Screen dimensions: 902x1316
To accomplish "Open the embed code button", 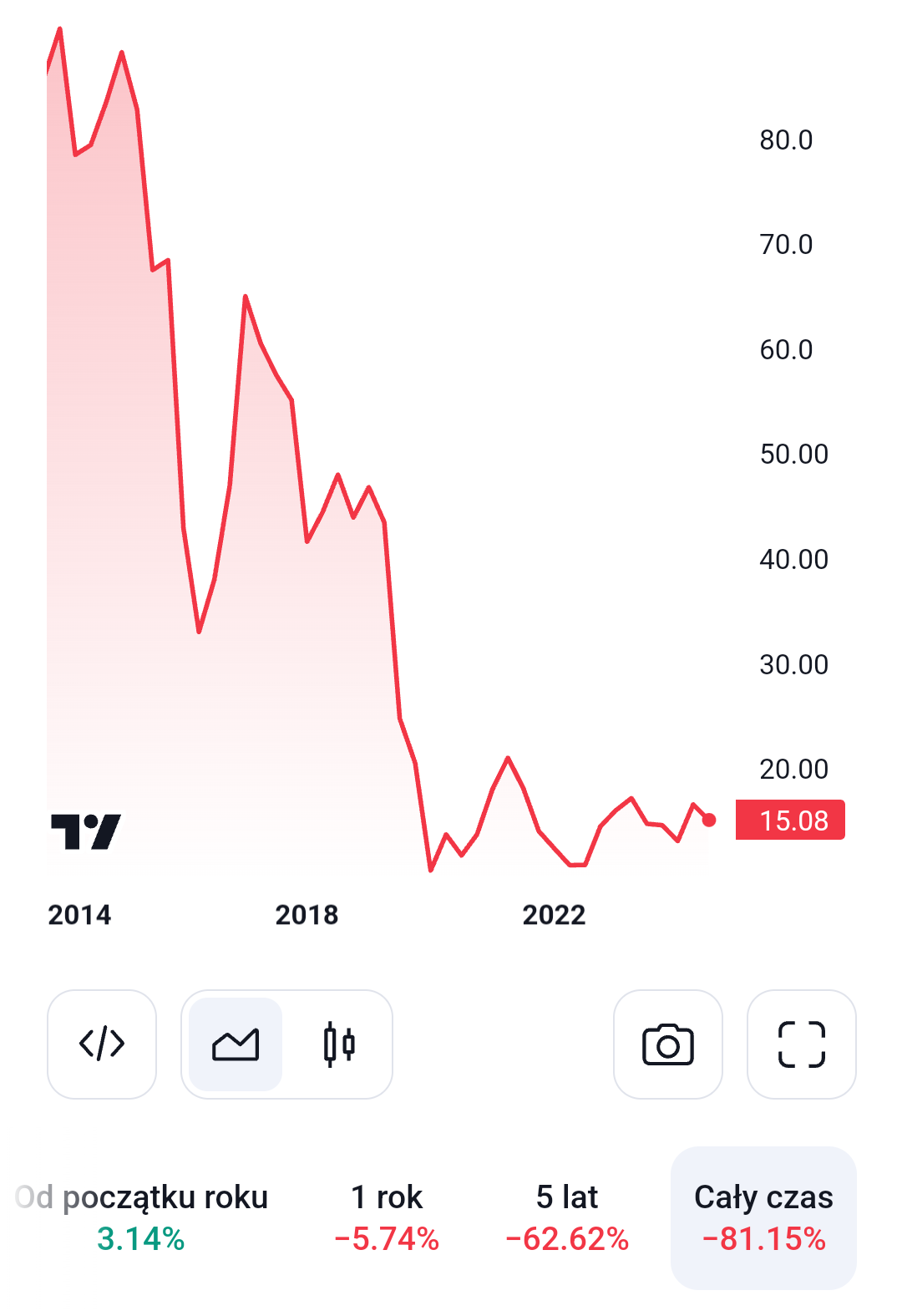I will (x=102, y=1044).
